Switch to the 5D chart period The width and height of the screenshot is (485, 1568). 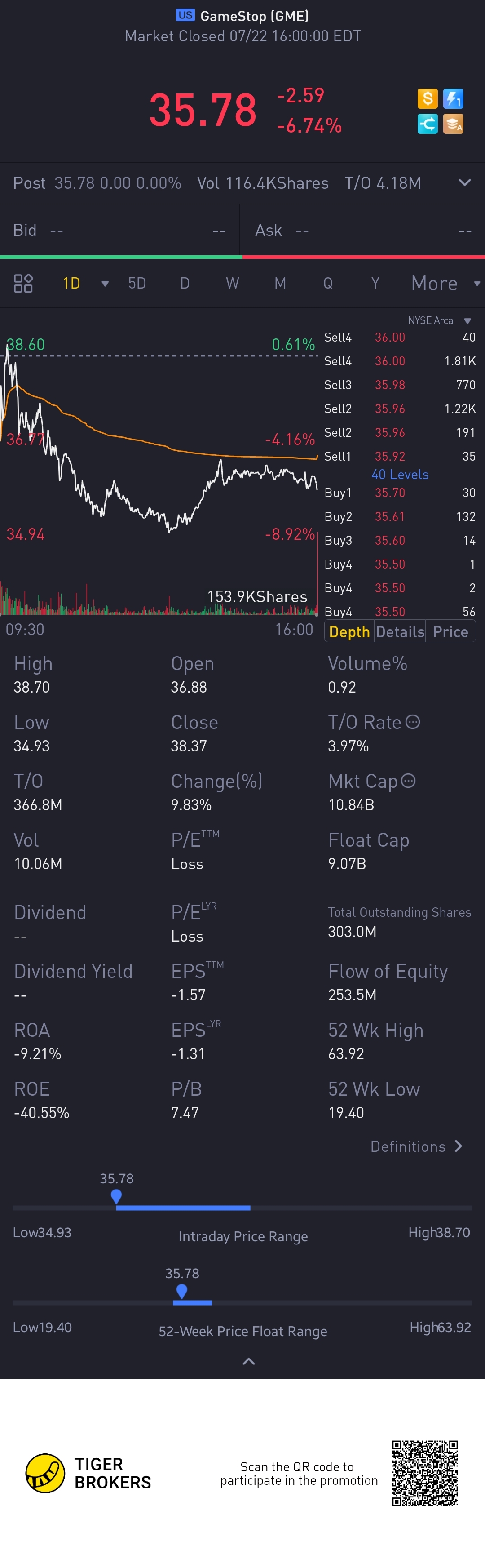tap(137, 283)
